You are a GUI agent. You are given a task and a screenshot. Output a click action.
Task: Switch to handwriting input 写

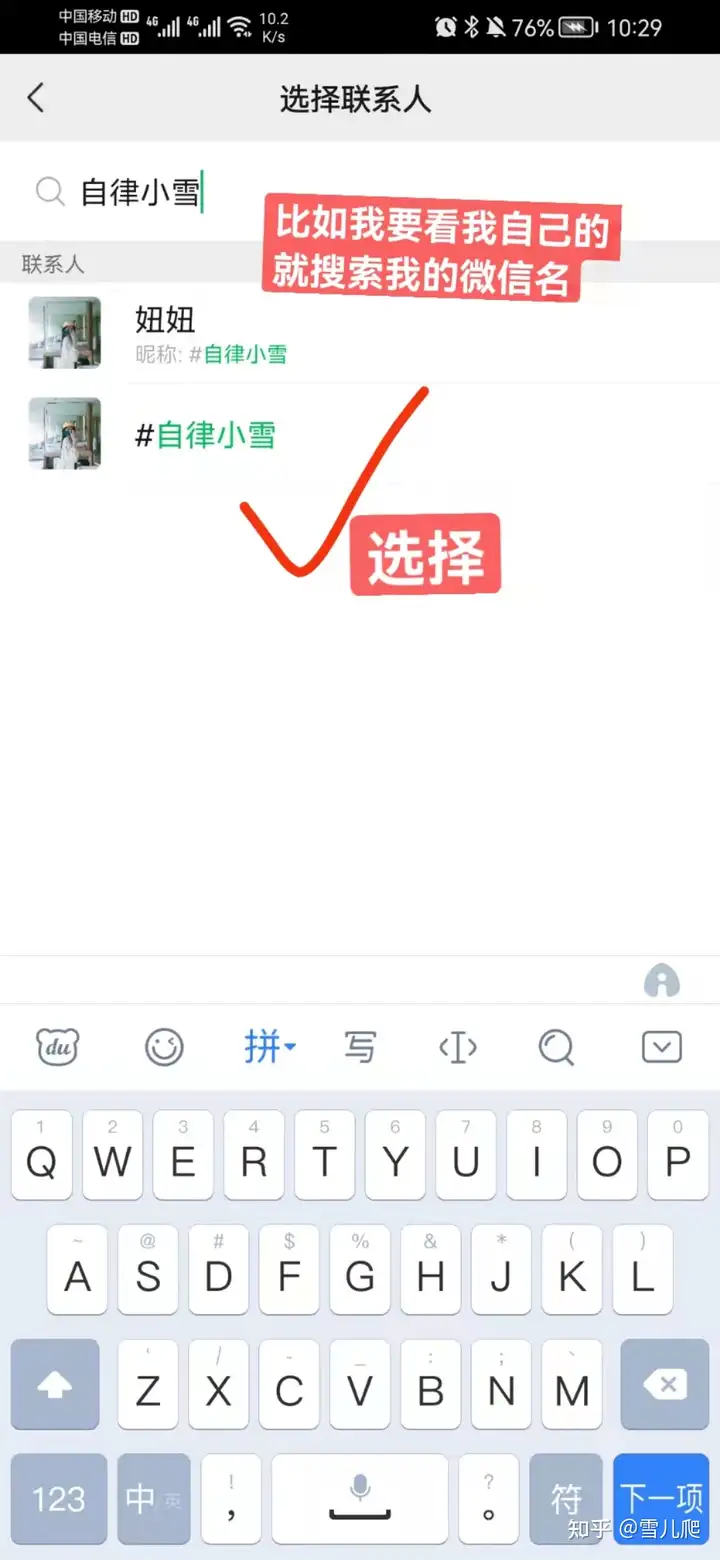point(360,1047)
